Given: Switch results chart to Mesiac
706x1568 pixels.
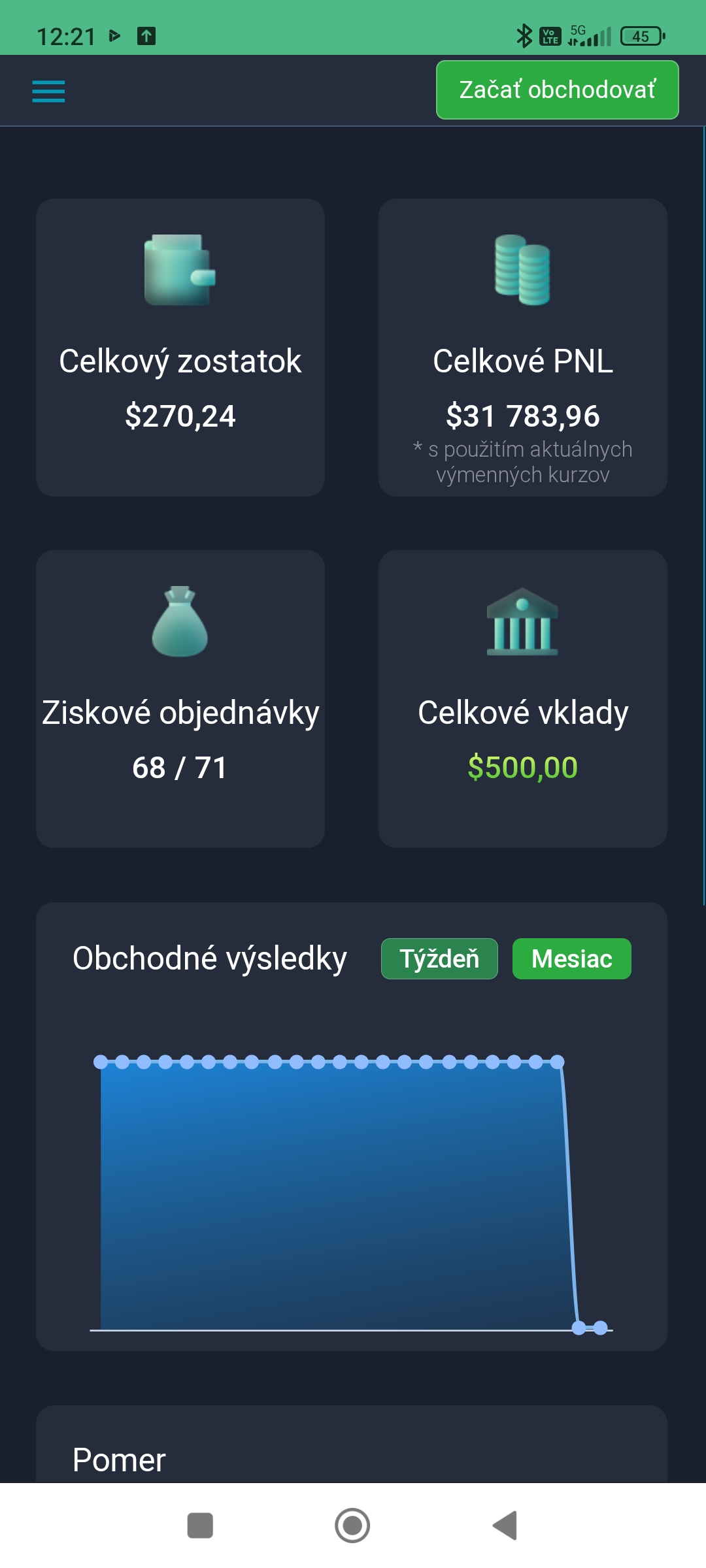Looking at the screenshot, I should pos(571,959).
